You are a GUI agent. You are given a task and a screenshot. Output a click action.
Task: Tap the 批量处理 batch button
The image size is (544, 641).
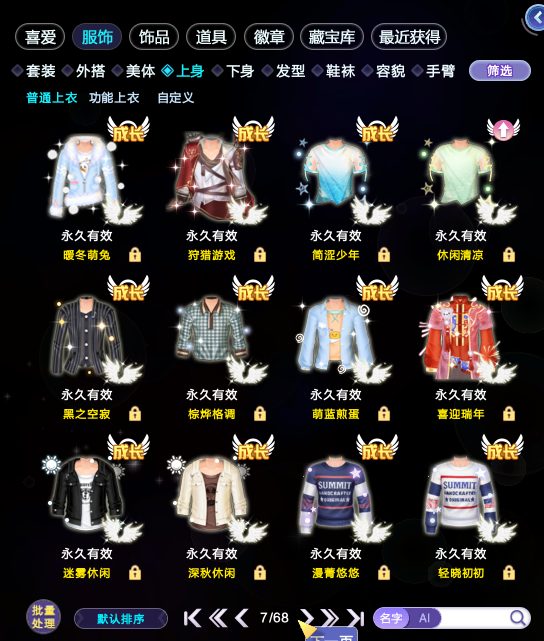pyautogui.click(x=43, y=617)
